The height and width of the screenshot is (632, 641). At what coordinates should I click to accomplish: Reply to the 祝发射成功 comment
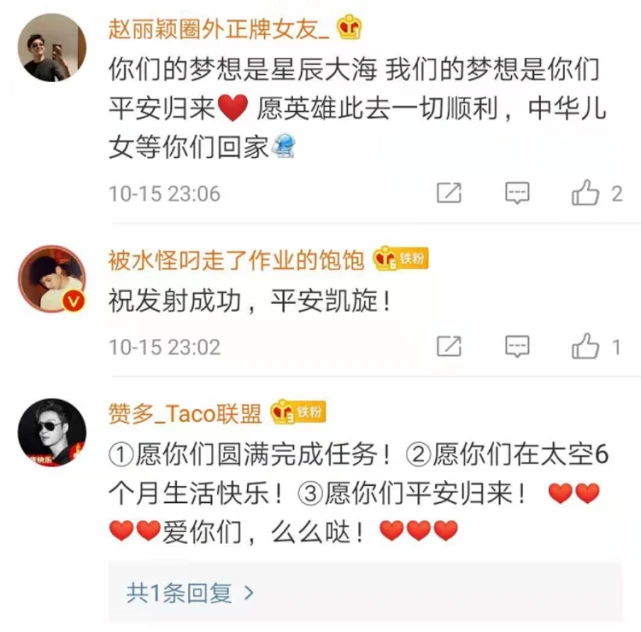pyautogui.click(x=517, y=346)
